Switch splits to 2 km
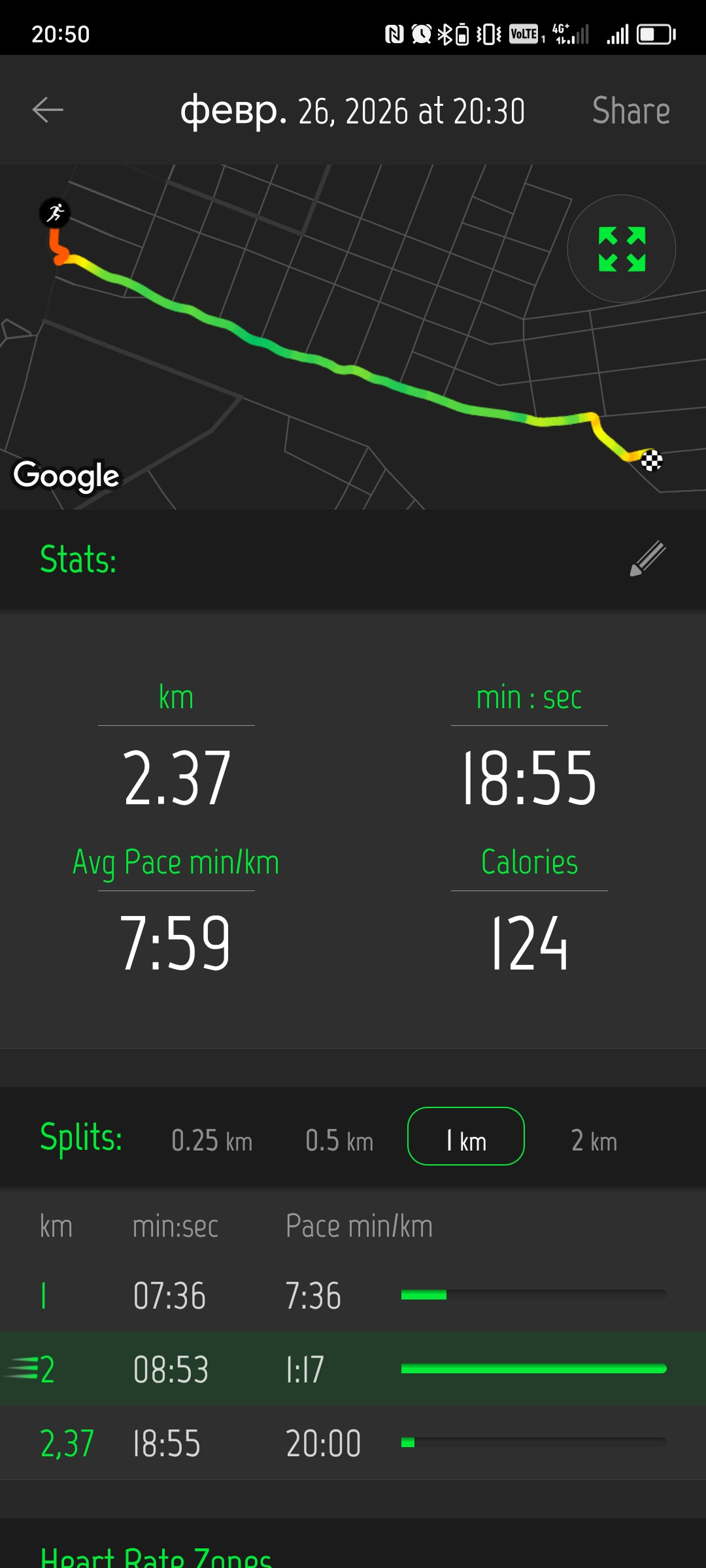Image resolution: width=706 pixels, height=1568 pixels. tap(594, 1141)
